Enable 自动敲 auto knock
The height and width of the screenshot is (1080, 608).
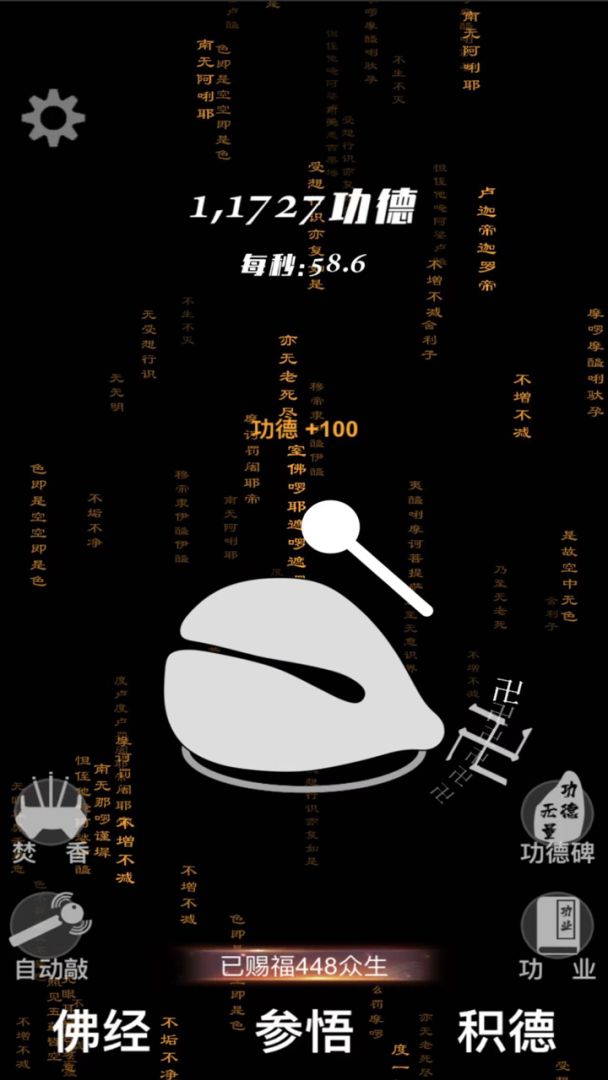click(x=50, y=932)
